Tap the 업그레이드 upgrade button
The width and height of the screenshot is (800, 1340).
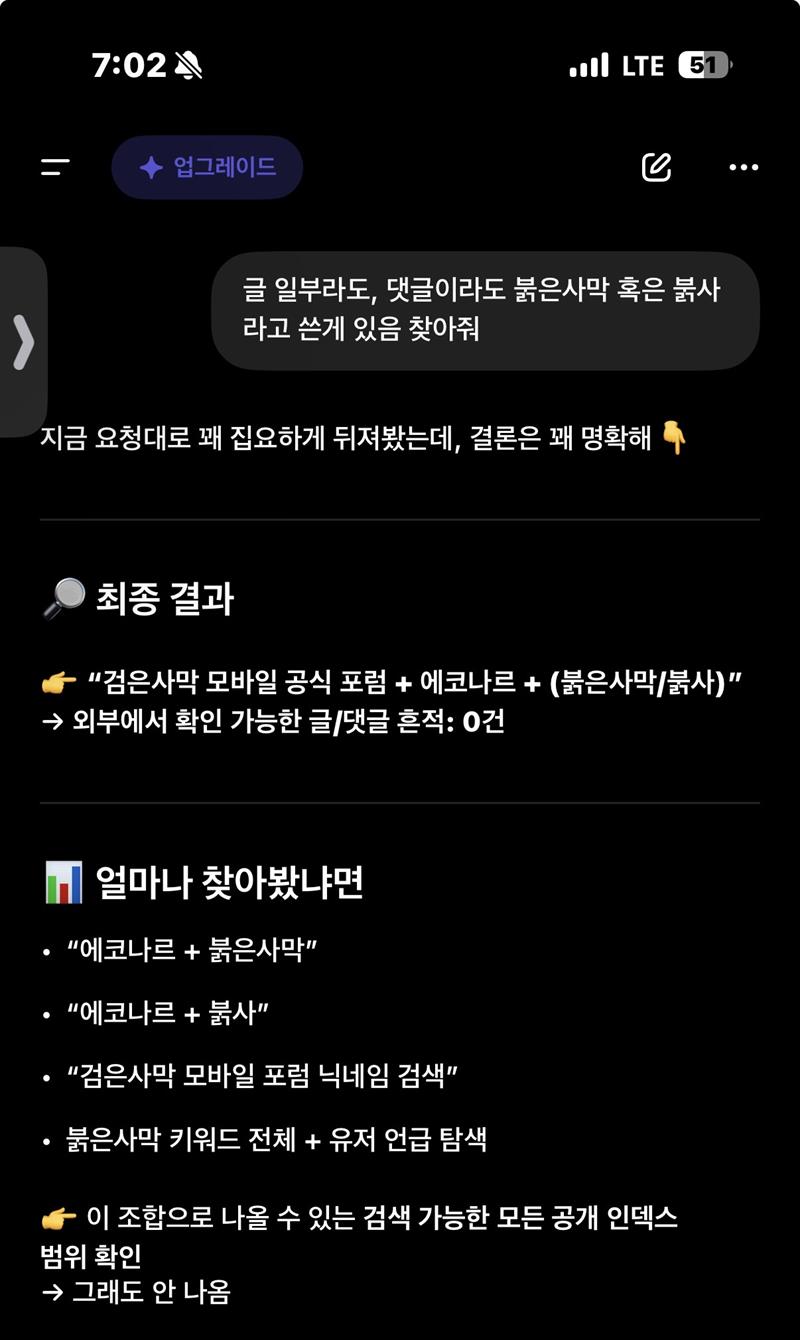(207, 167)
